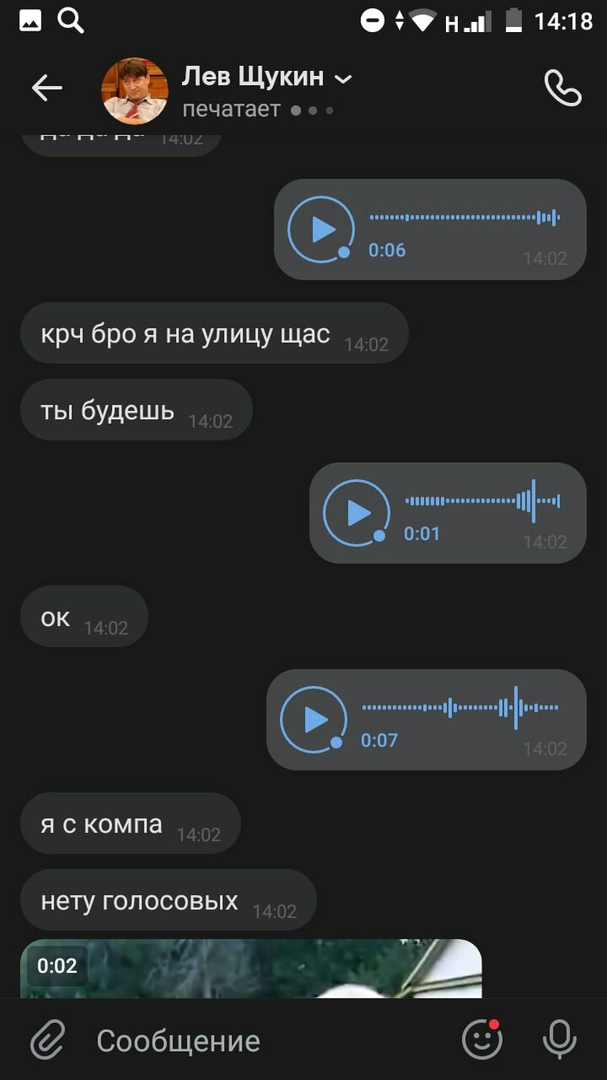Record a voice message with microphone

coord(559,1041)
